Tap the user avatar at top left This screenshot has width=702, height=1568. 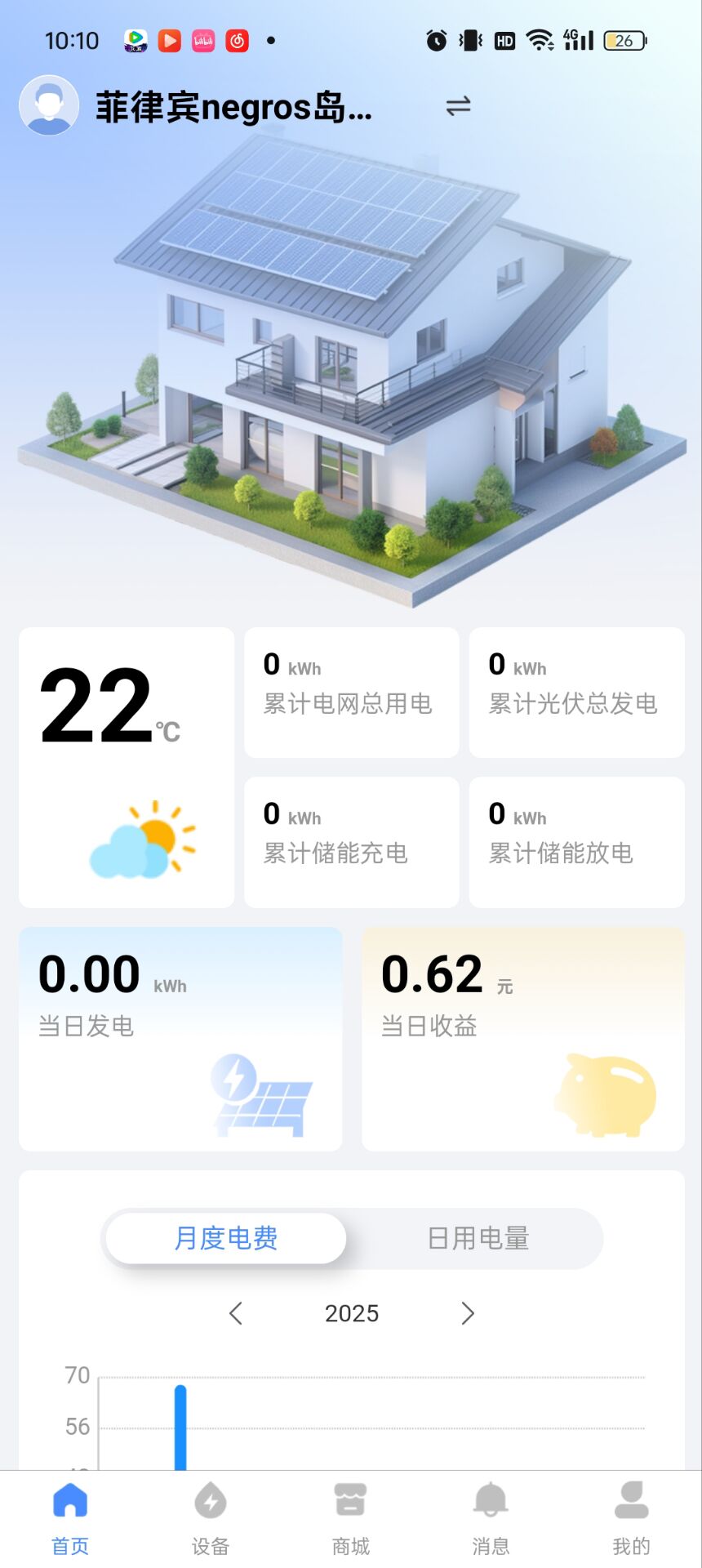point(47,105)
